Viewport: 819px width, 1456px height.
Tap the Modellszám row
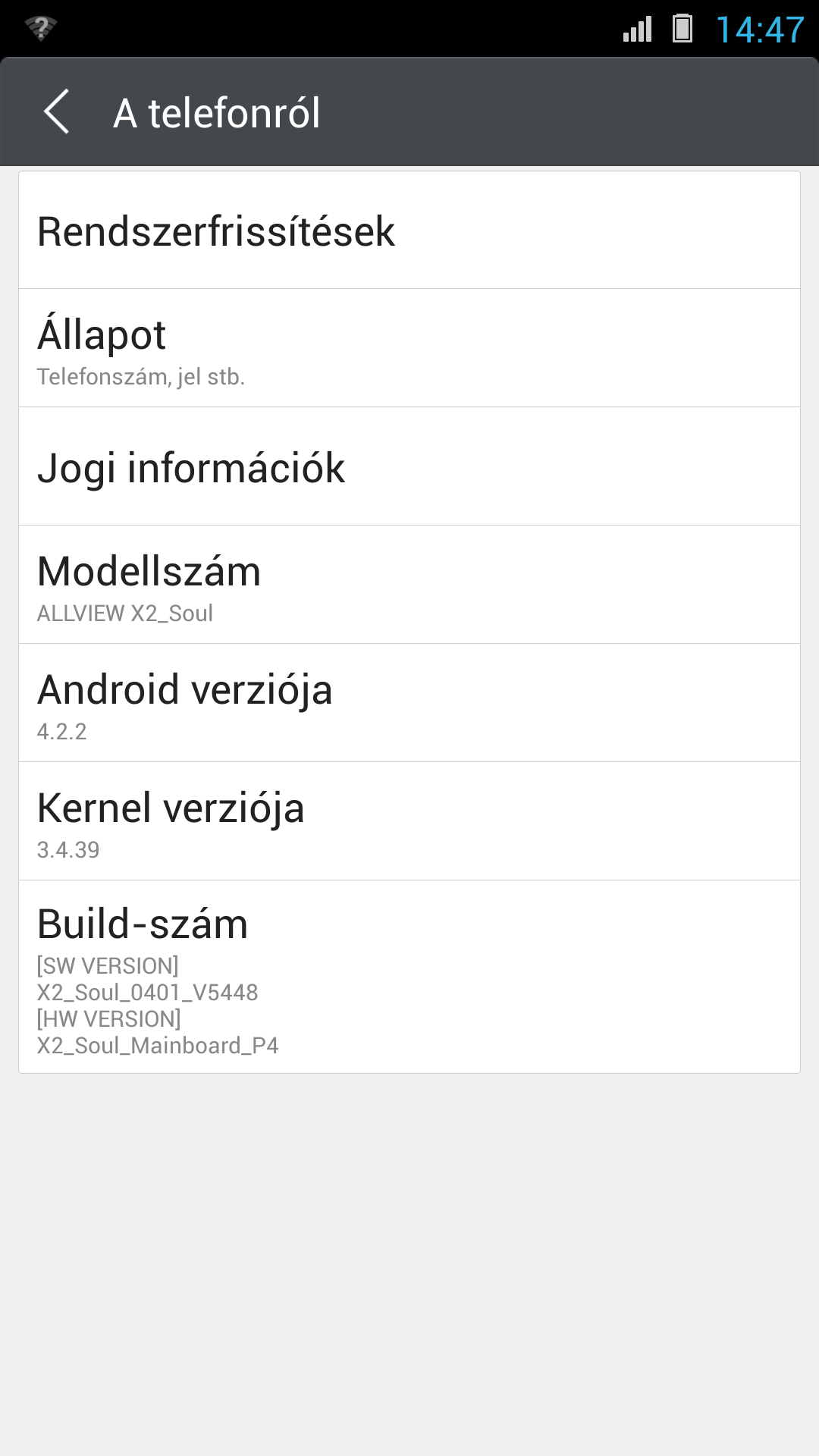click(x=409, y=585)
